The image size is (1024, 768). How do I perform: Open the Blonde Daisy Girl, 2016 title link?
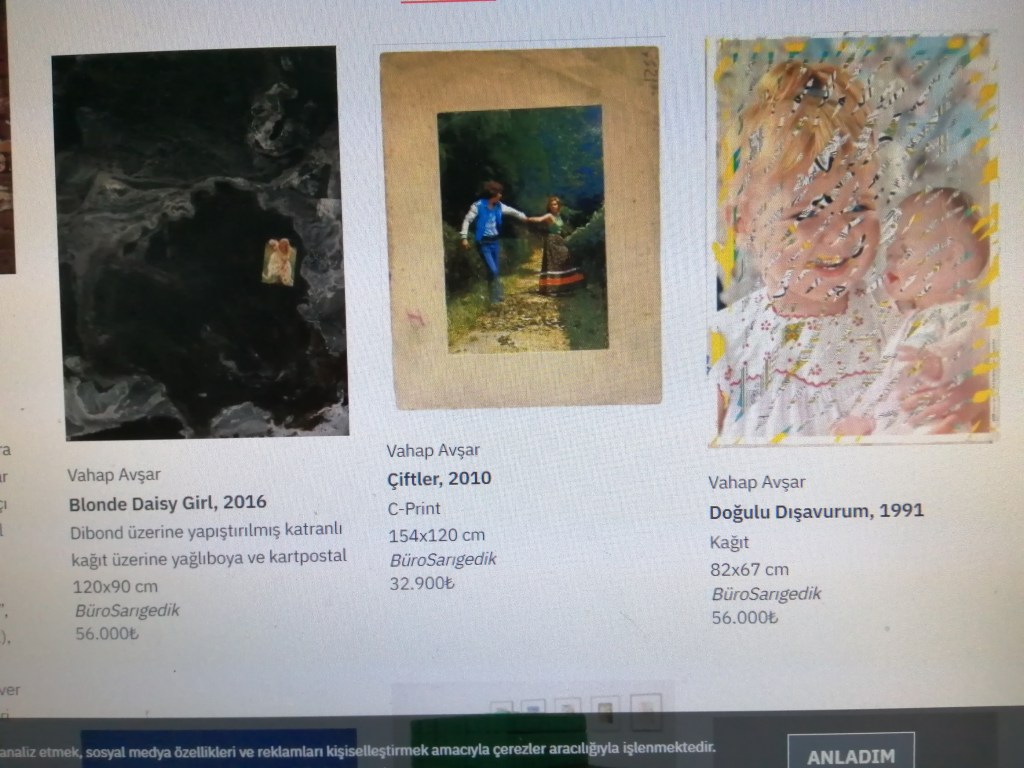168,503
